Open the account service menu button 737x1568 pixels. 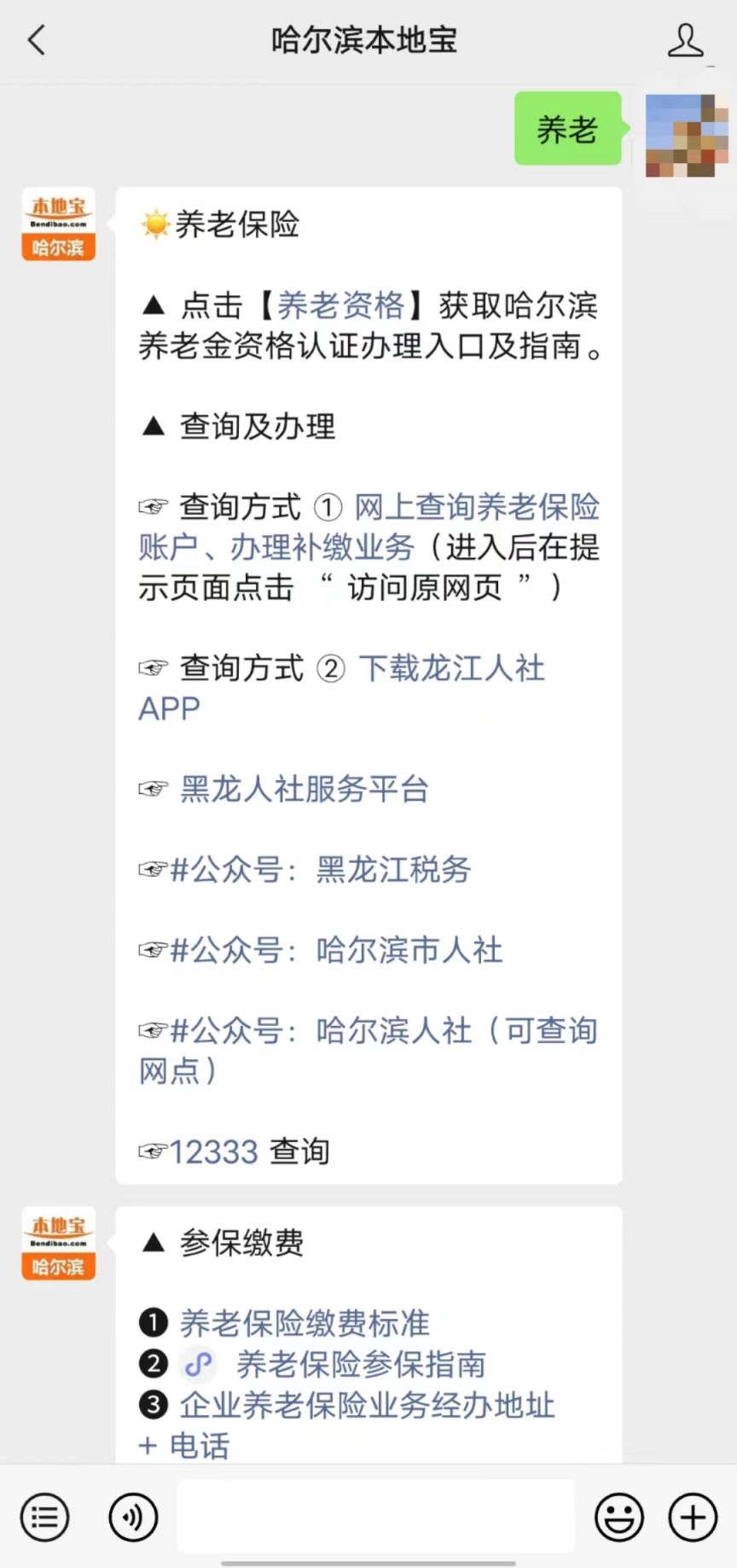[44, 1518]
